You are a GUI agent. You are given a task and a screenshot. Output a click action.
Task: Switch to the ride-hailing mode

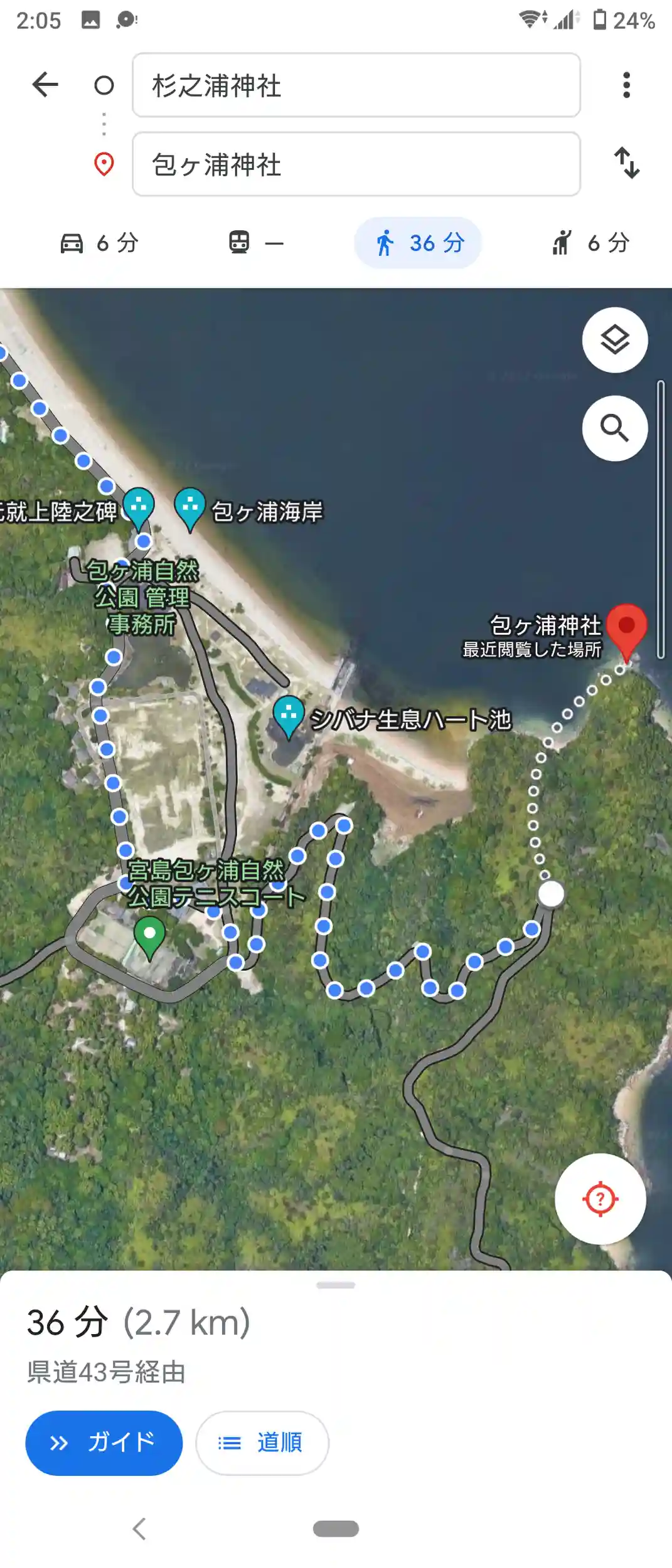click(x=590, y=243)
